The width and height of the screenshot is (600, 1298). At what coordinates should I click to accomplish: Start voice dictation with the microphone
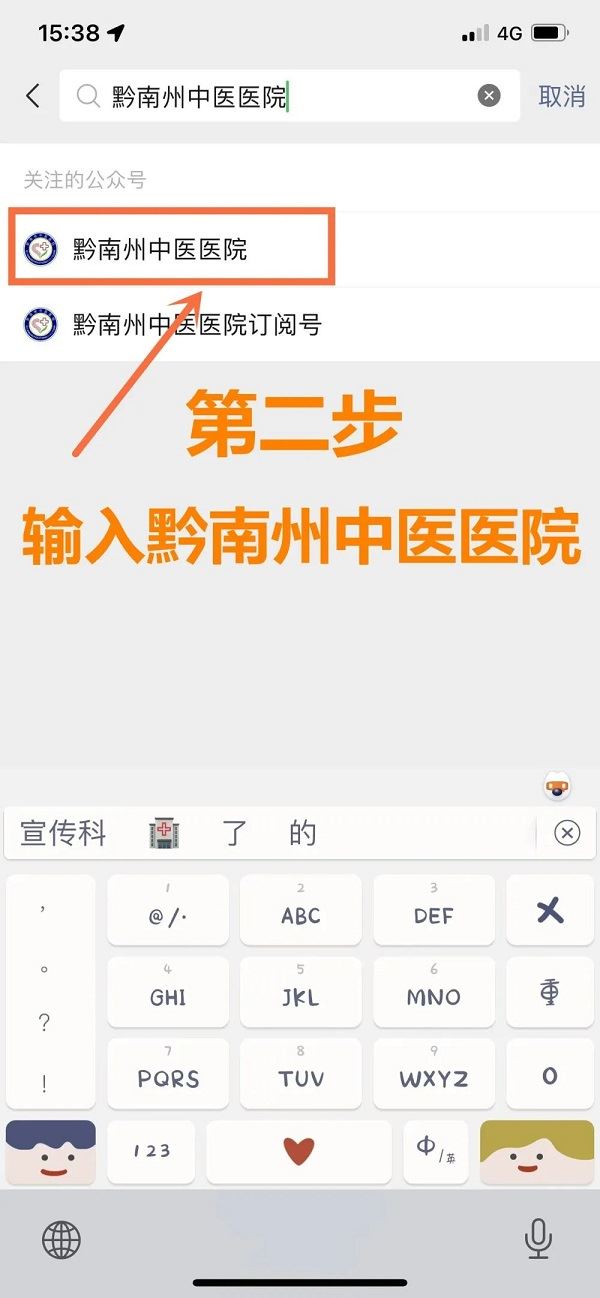(538, 1241)
